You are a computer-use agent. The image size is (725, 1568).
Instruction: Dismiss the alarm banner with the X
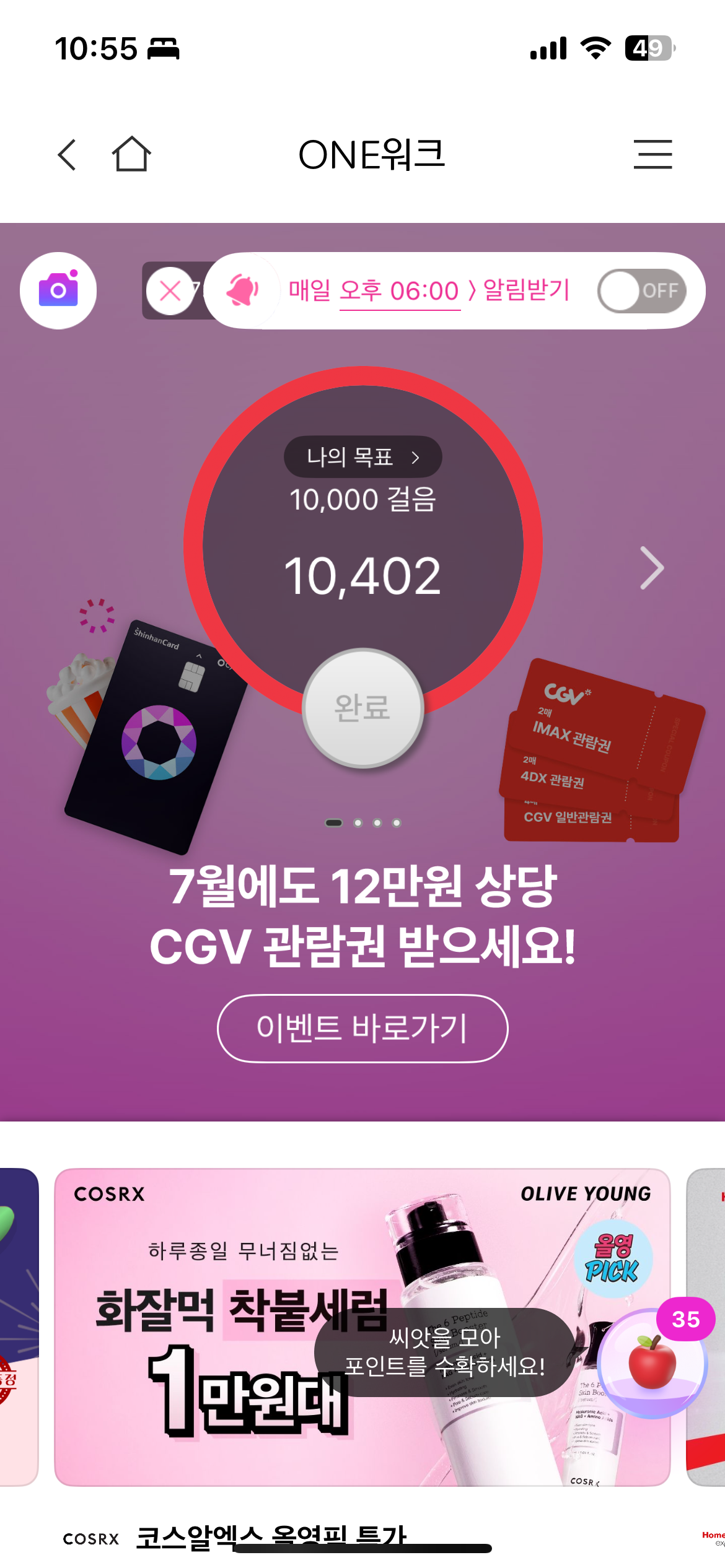point(170,290)
